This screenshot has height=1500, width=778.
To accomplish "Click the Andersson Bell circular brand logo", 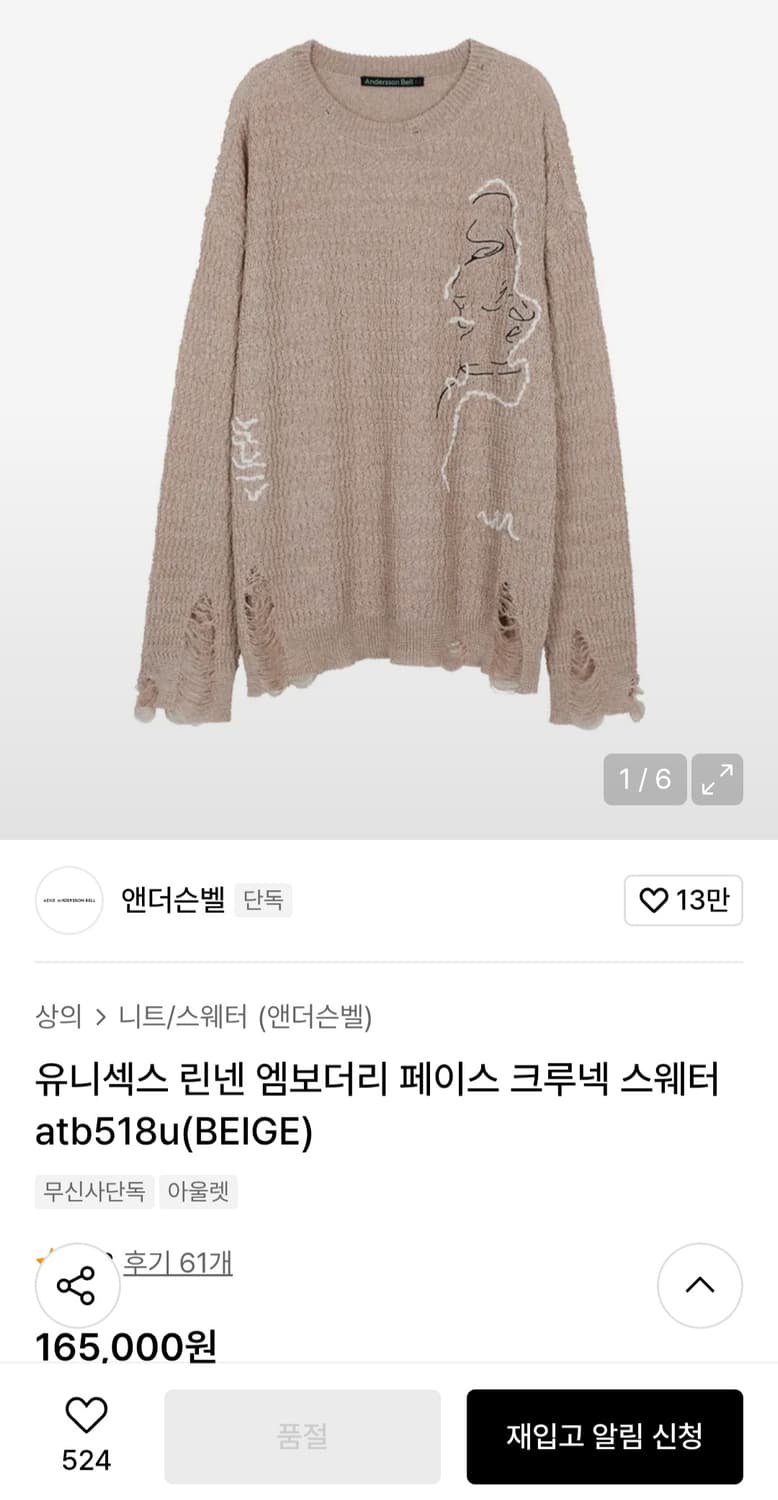I will tap(68, 900).
